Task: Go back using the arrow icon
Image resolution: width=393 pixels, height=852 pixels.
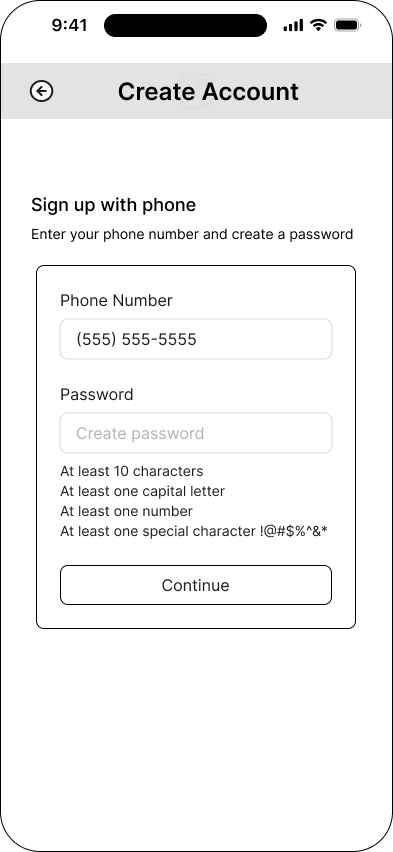Action: pyautogui.click(x=41, y=91)
